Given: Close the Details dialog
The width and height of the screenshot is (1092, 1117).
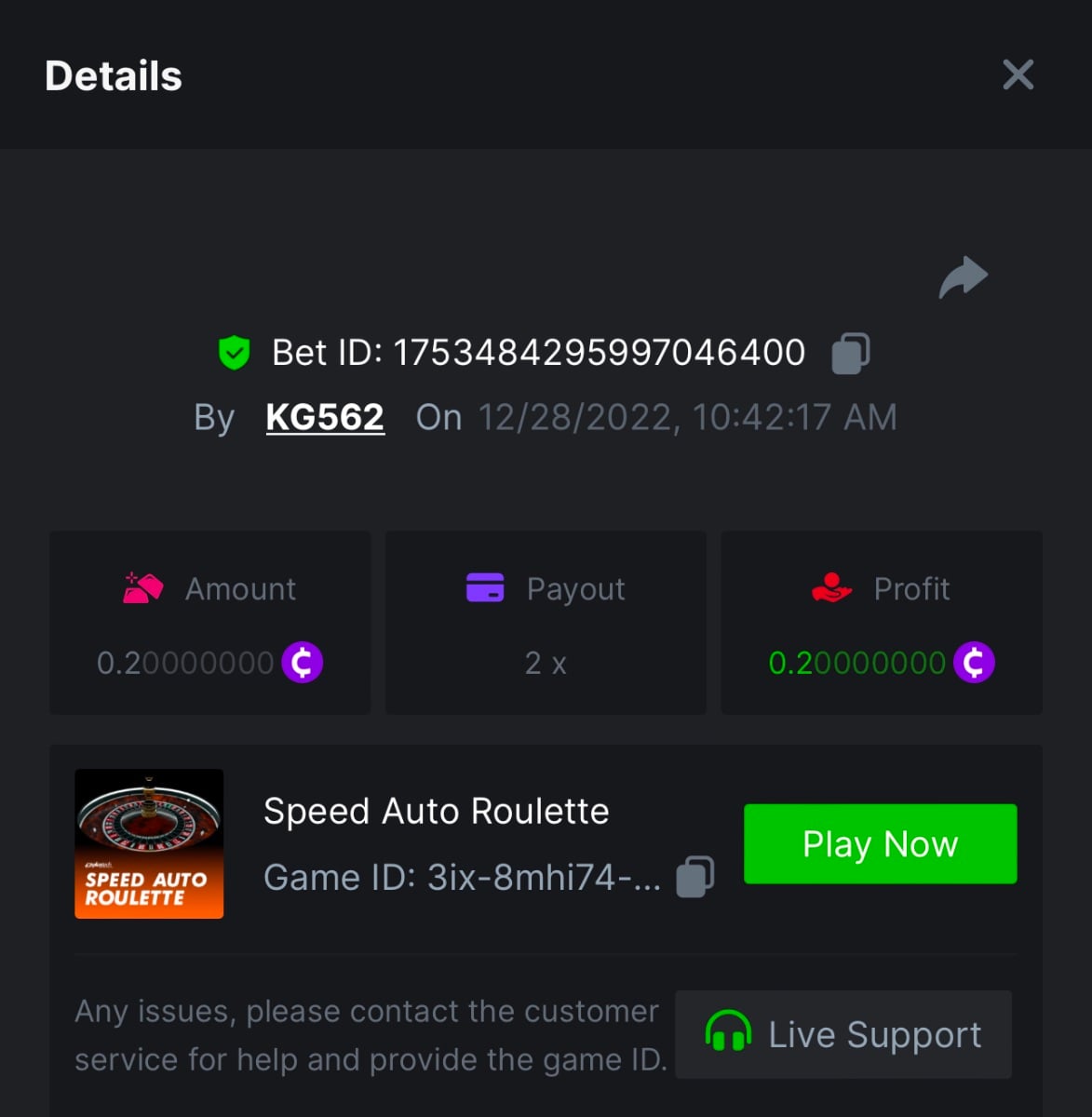Looking at the screenshot, I should click(x=1018, y=74).
